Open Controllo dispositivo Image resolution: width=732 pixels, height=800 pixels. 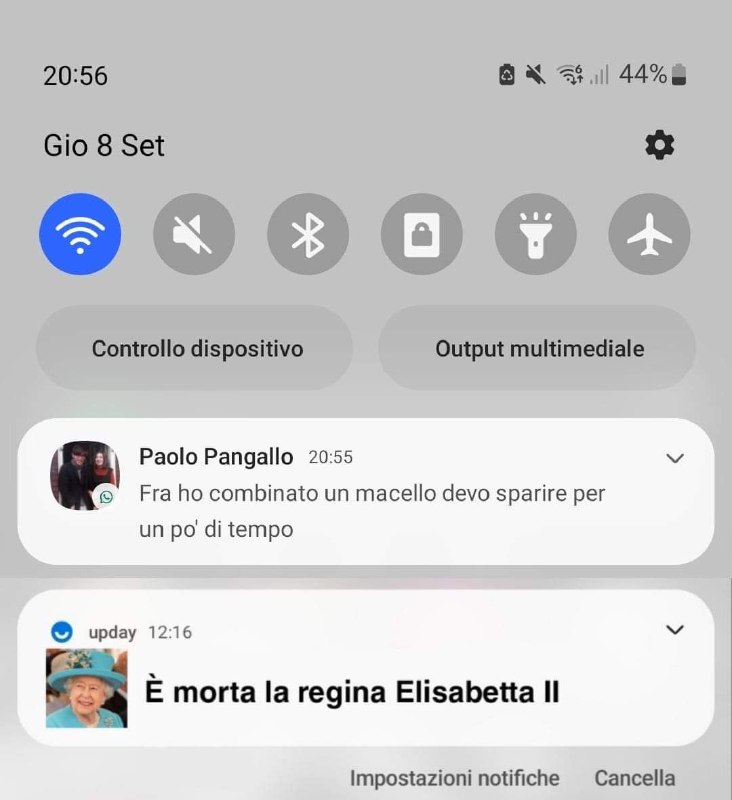(196, 348)
